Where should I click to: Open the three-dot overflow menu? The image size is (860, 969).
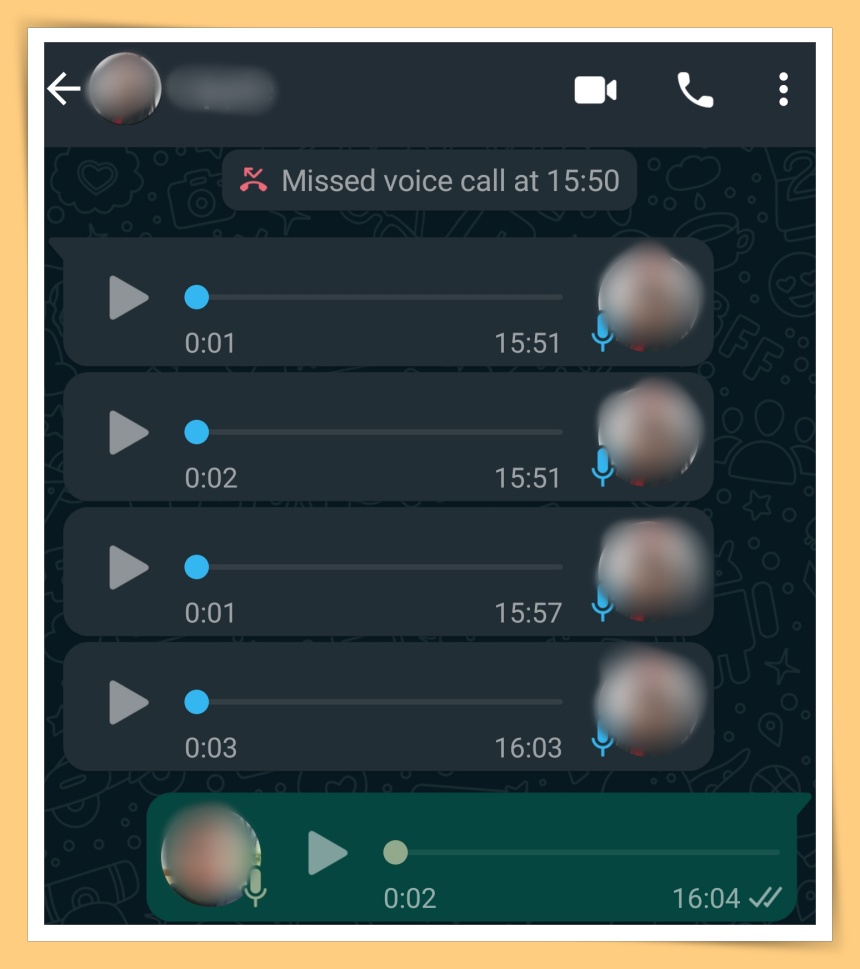tap(783, 90)
